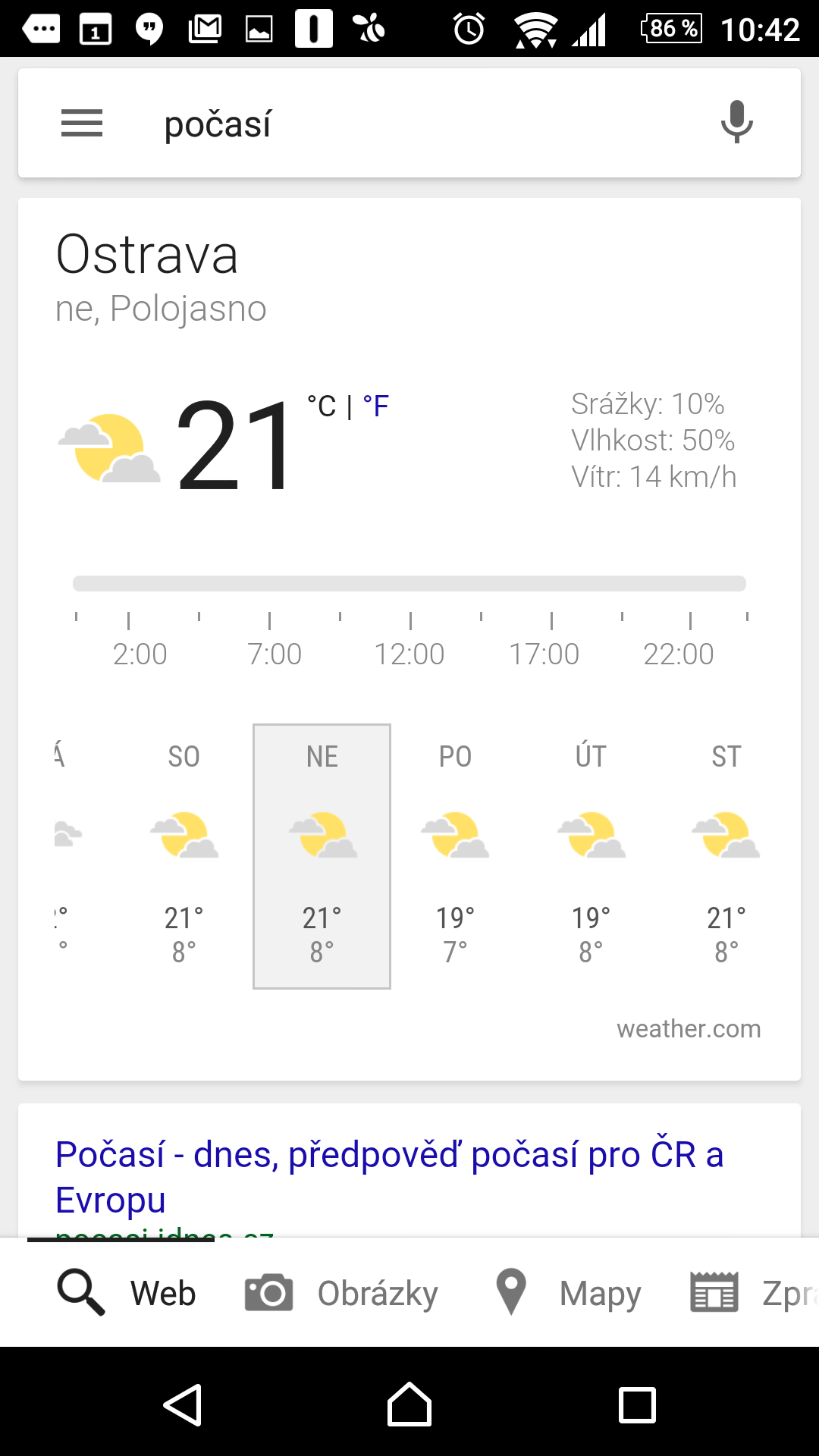
Task: Switch to the Web tab
Action: (x=127, y=1293)
